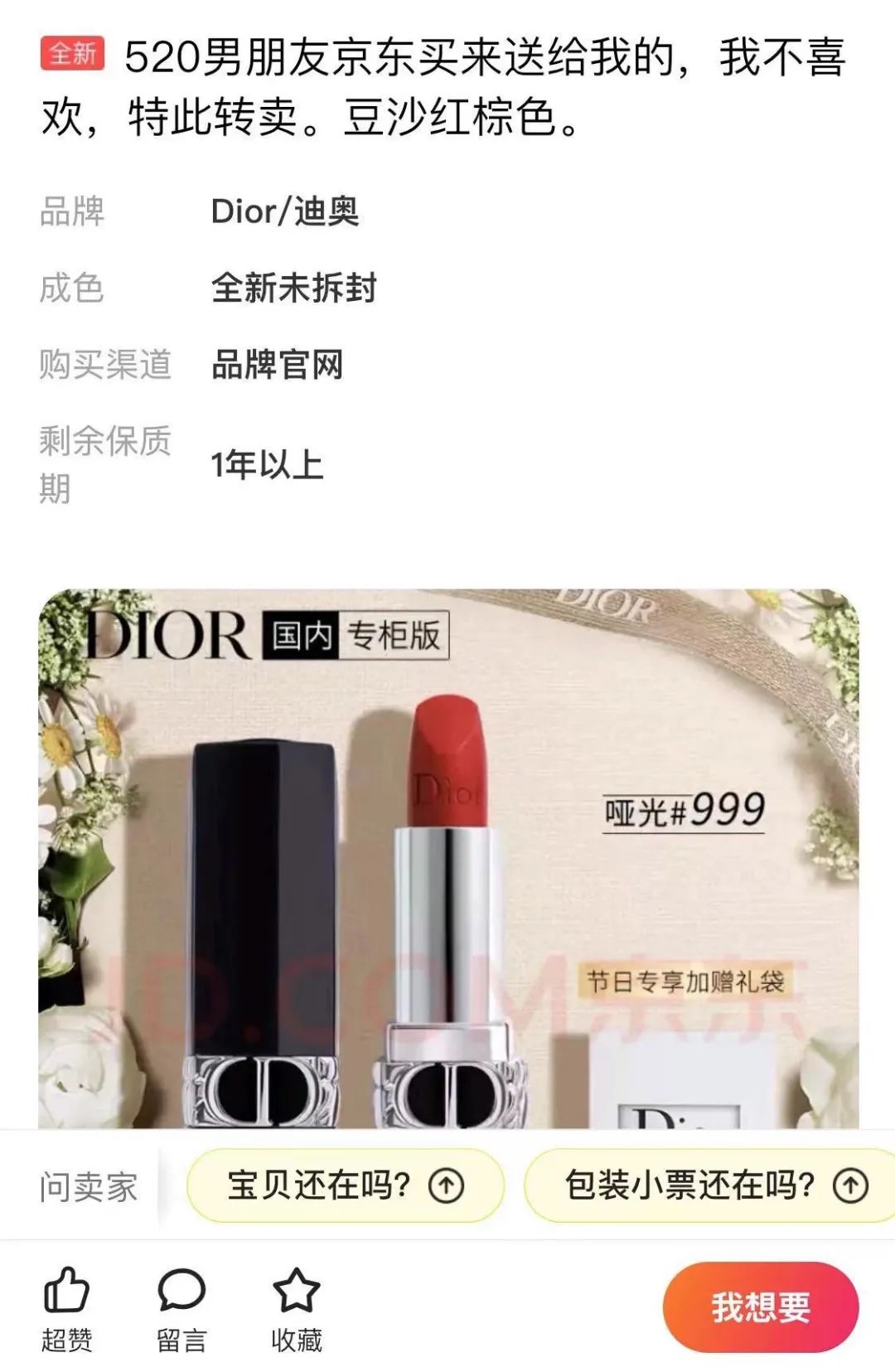The width and height of the screenshot is (895, 1372).
Task: Tap the 我想要 button
Action: point(760,1307)
